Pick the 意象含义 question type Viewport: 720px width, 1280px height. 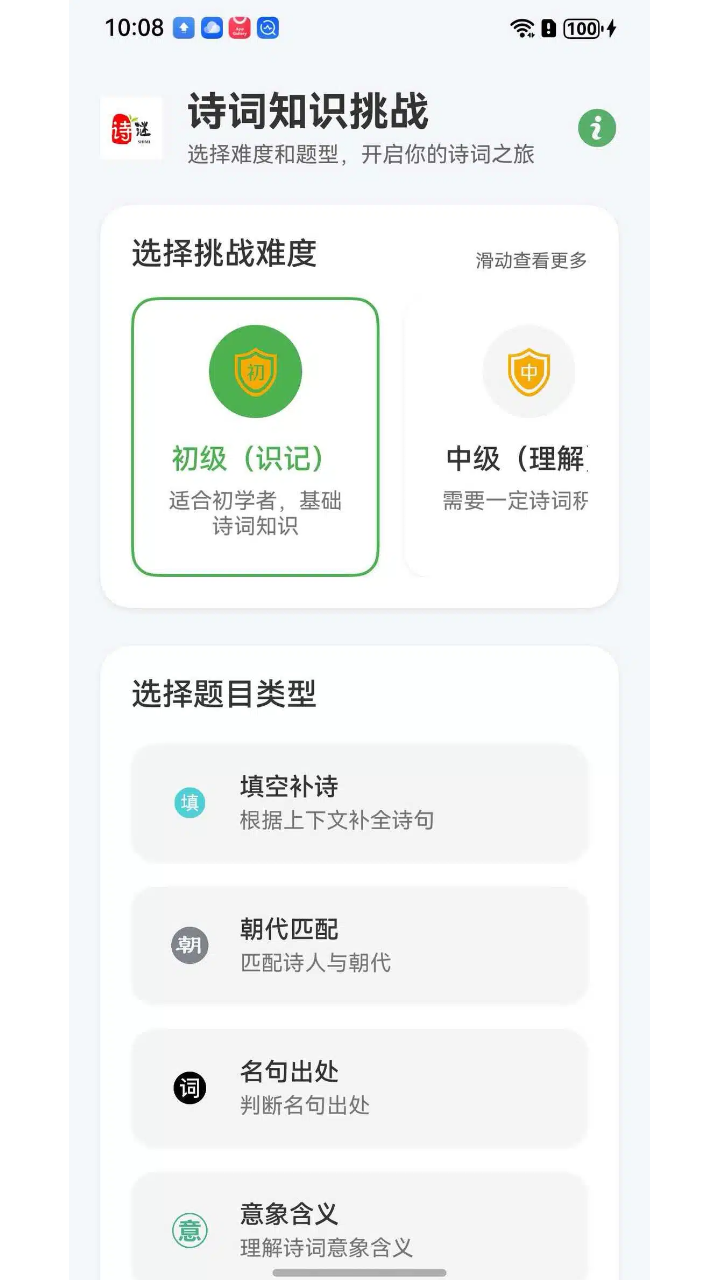coord(359,1229)
